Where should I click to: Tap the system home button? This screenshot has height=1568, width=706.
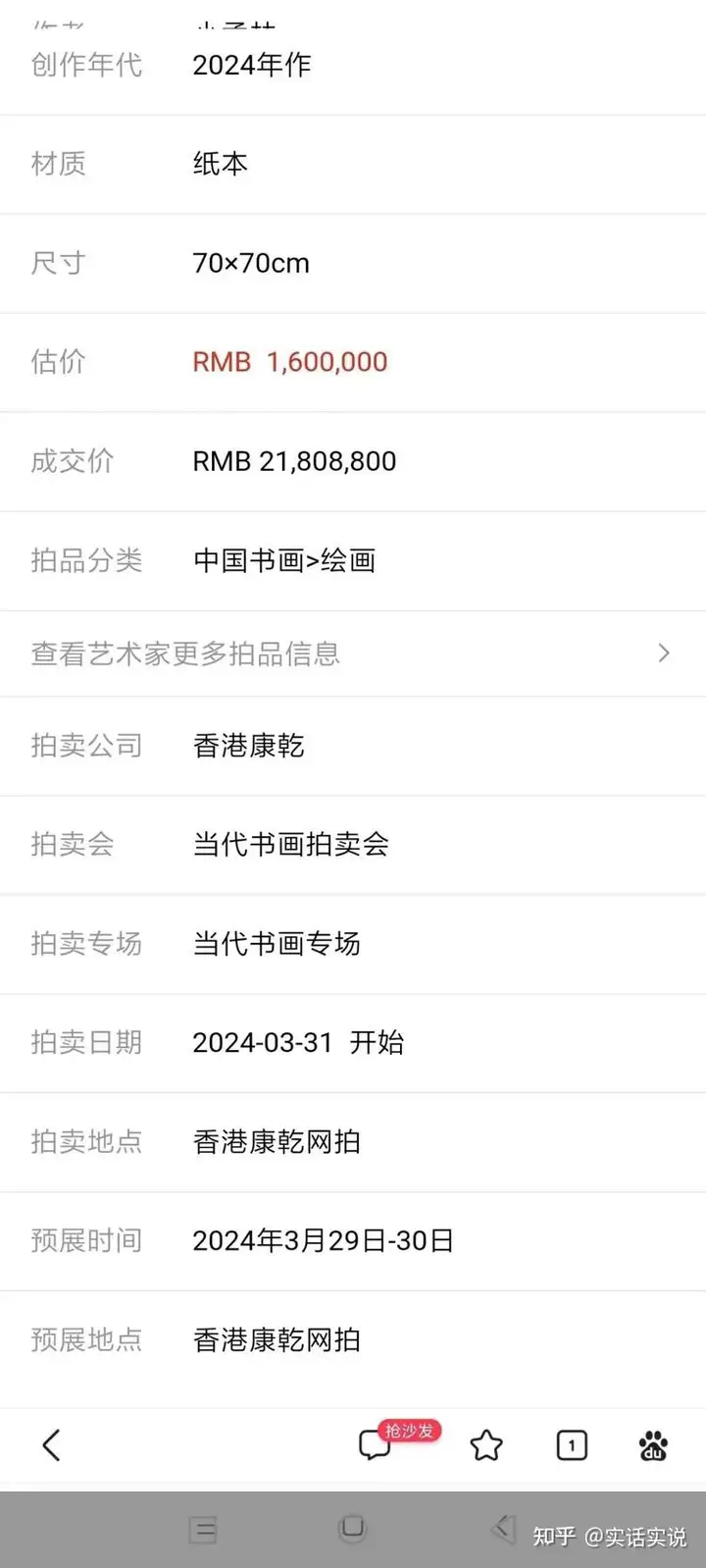352,1528
